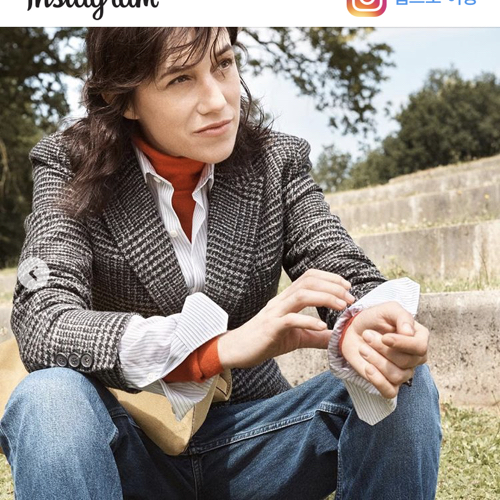Go to the previous photo in the carousel
Screen dimensions: 500x500
click(x=33, y=274)
